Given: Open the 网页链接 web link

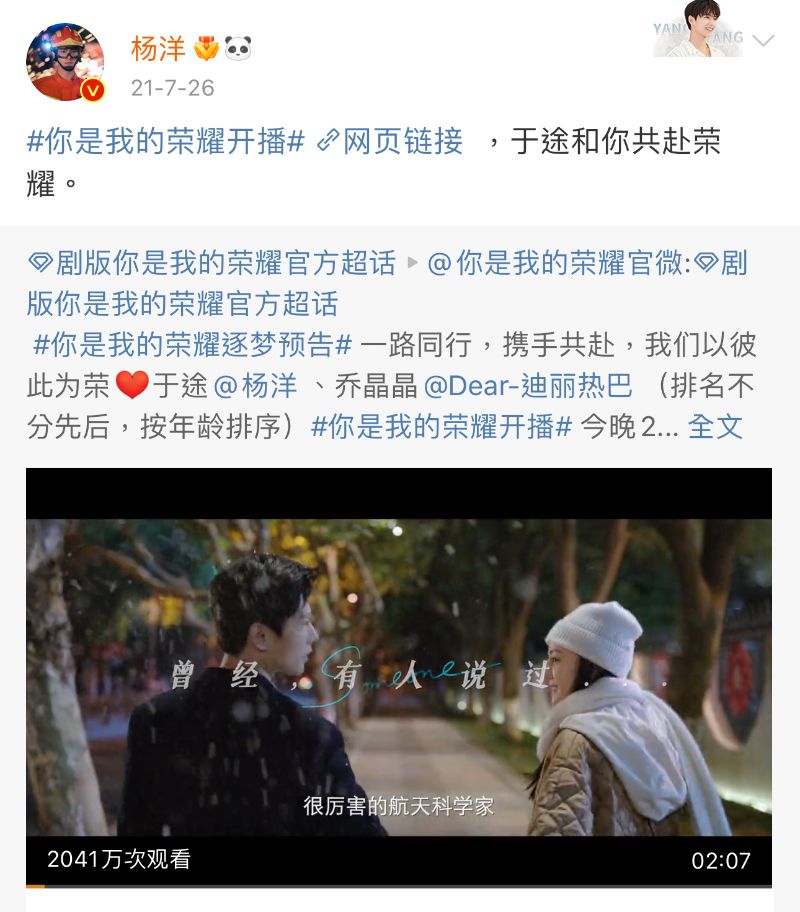Looking at the screenshot, I should 391,142.
